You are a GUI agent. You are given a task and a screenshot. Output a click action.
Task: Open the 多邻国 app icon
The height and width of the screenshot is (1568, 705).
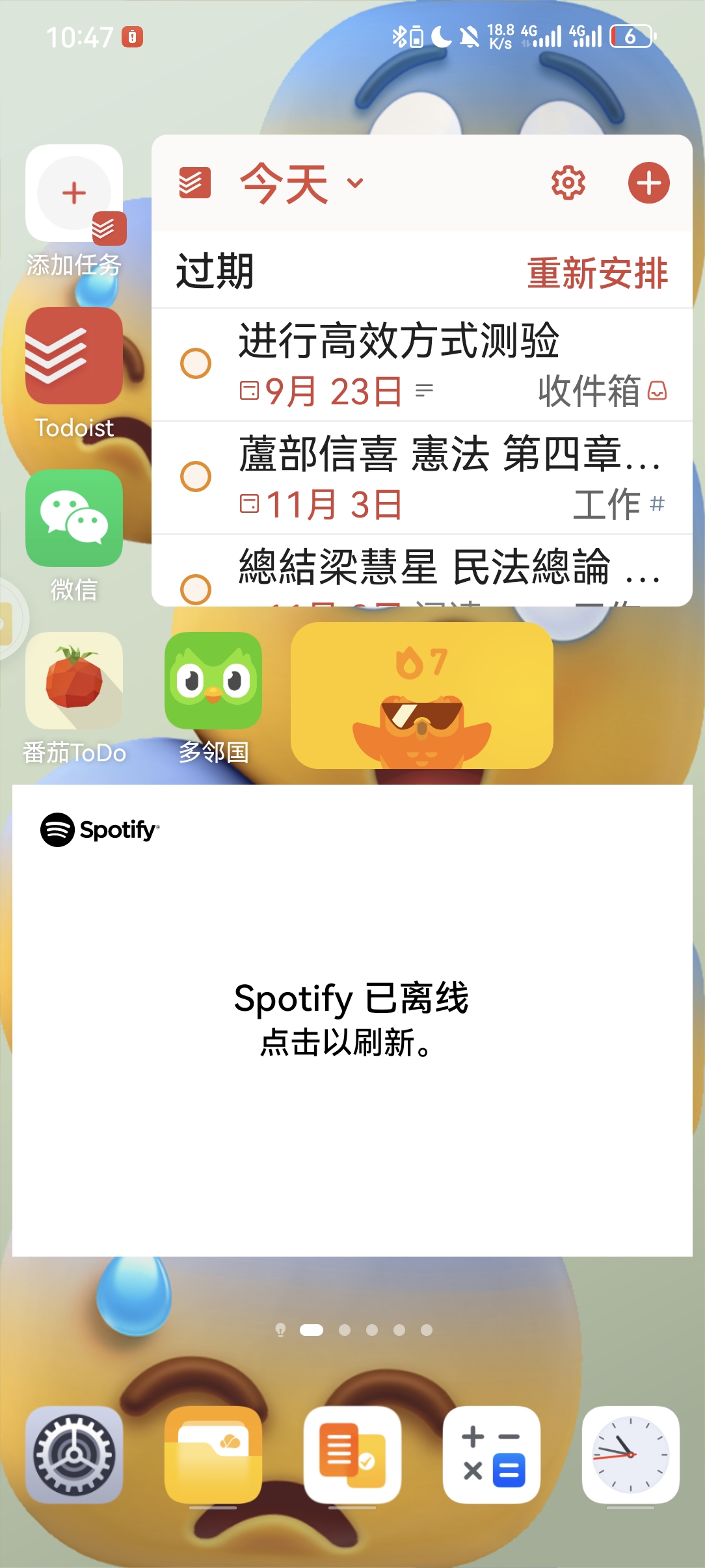tap(213, 681)
